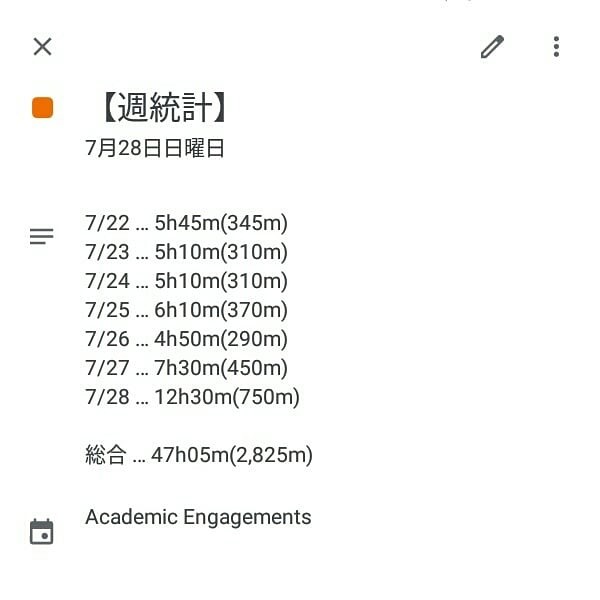This screenshot has height=600, width=600.
Task: Close the event details view
Action: coord(42,46)
